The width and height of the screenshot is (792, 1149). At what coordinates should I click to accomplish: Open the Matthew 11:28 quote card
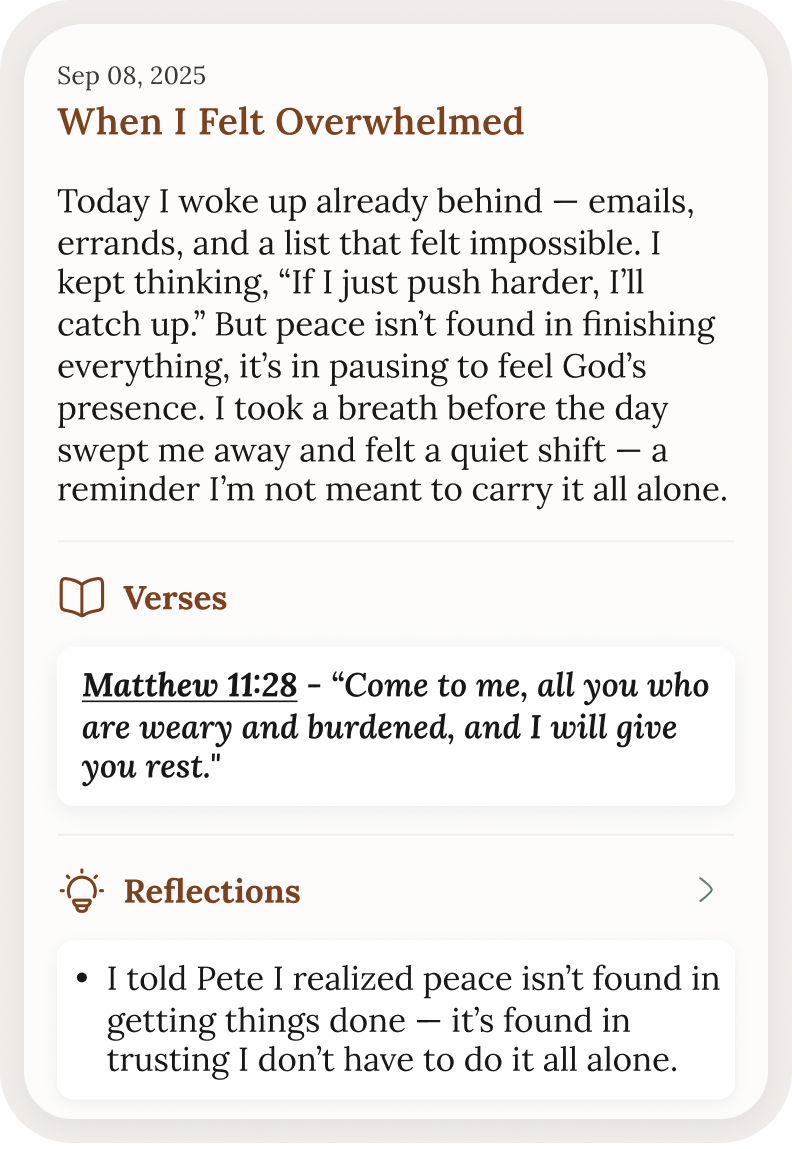(396, 726)
